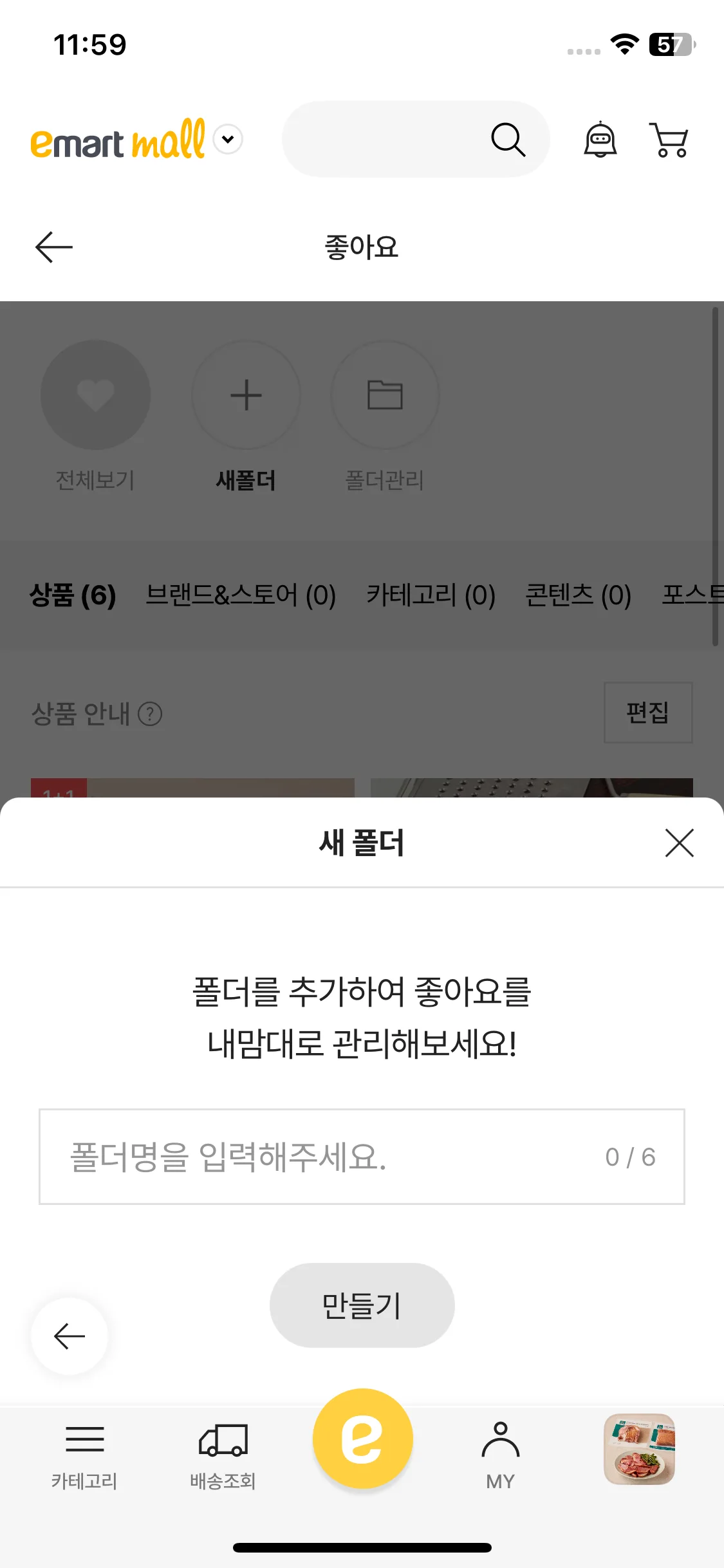Open the shopping cart
Viewport: 724px width, 1568px height.
tap(669, 140)
